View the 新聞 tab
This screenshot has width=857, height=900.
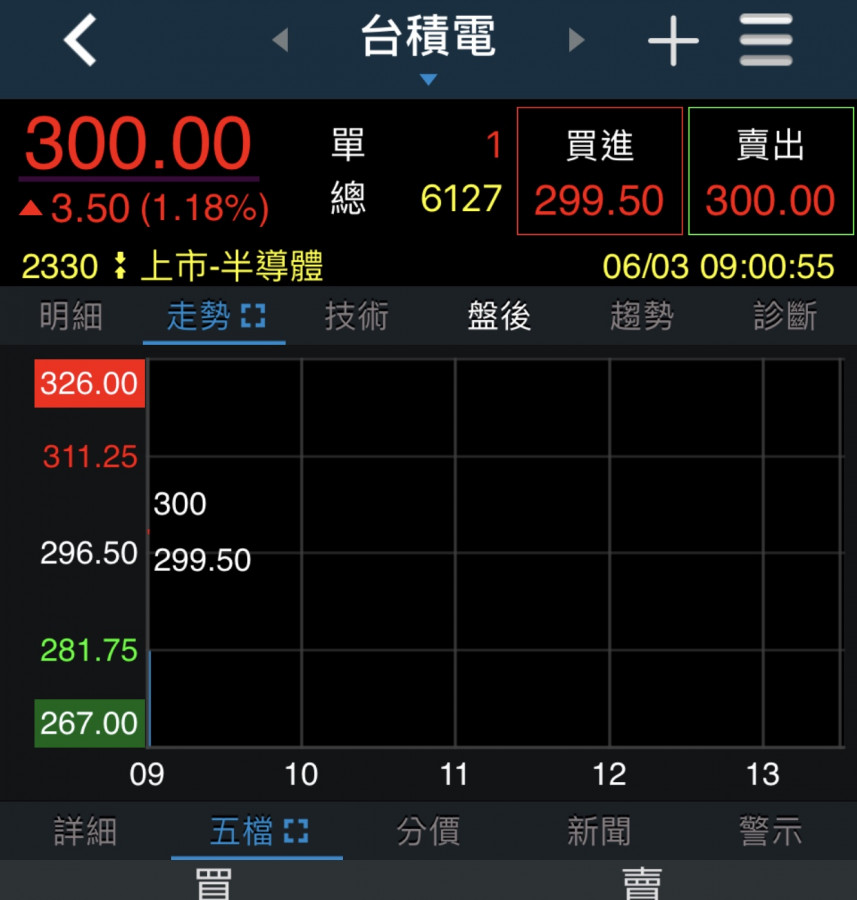pos(599,831)
